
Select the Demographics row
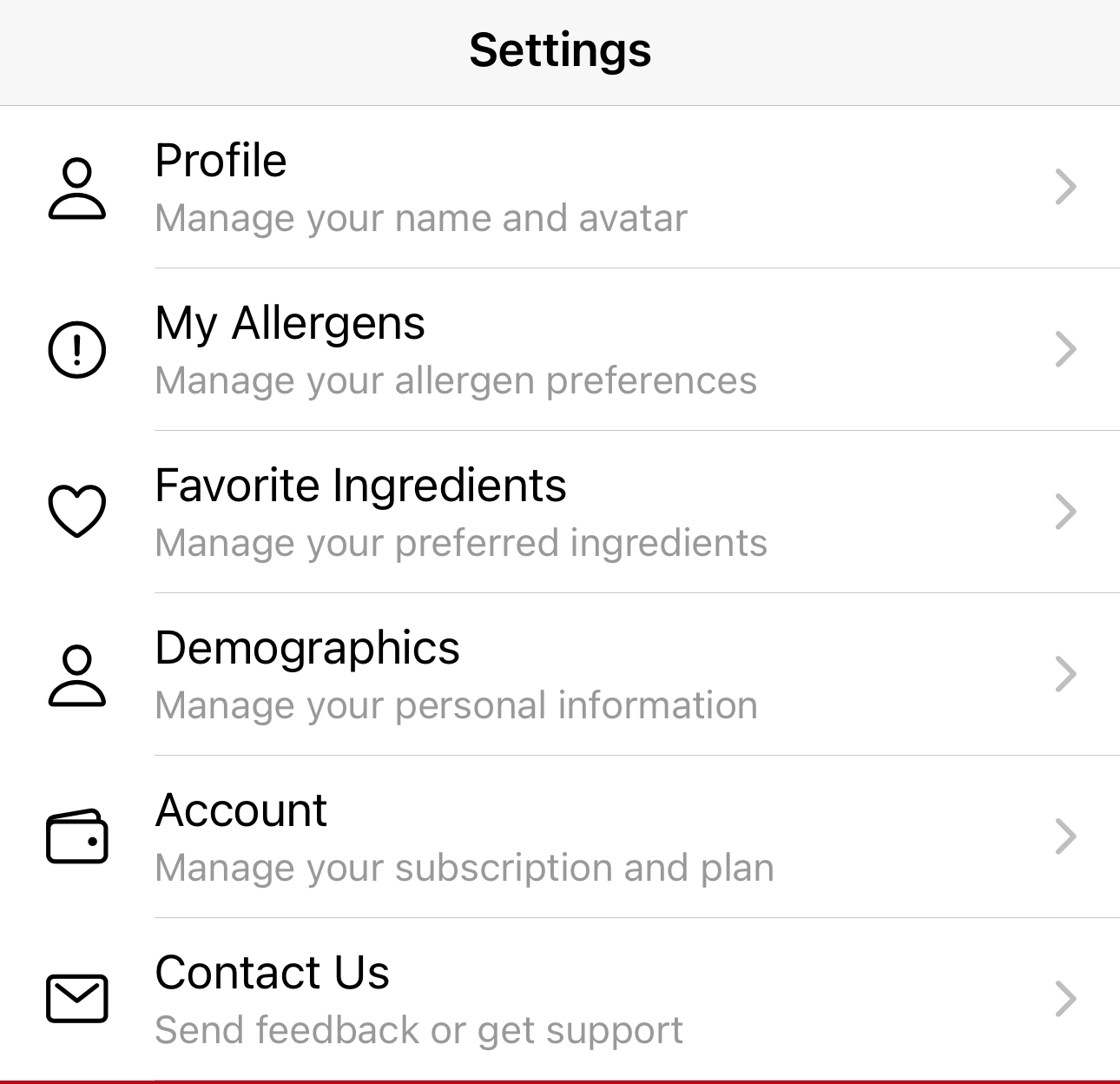pyautogui.click(x=560, y=675)
